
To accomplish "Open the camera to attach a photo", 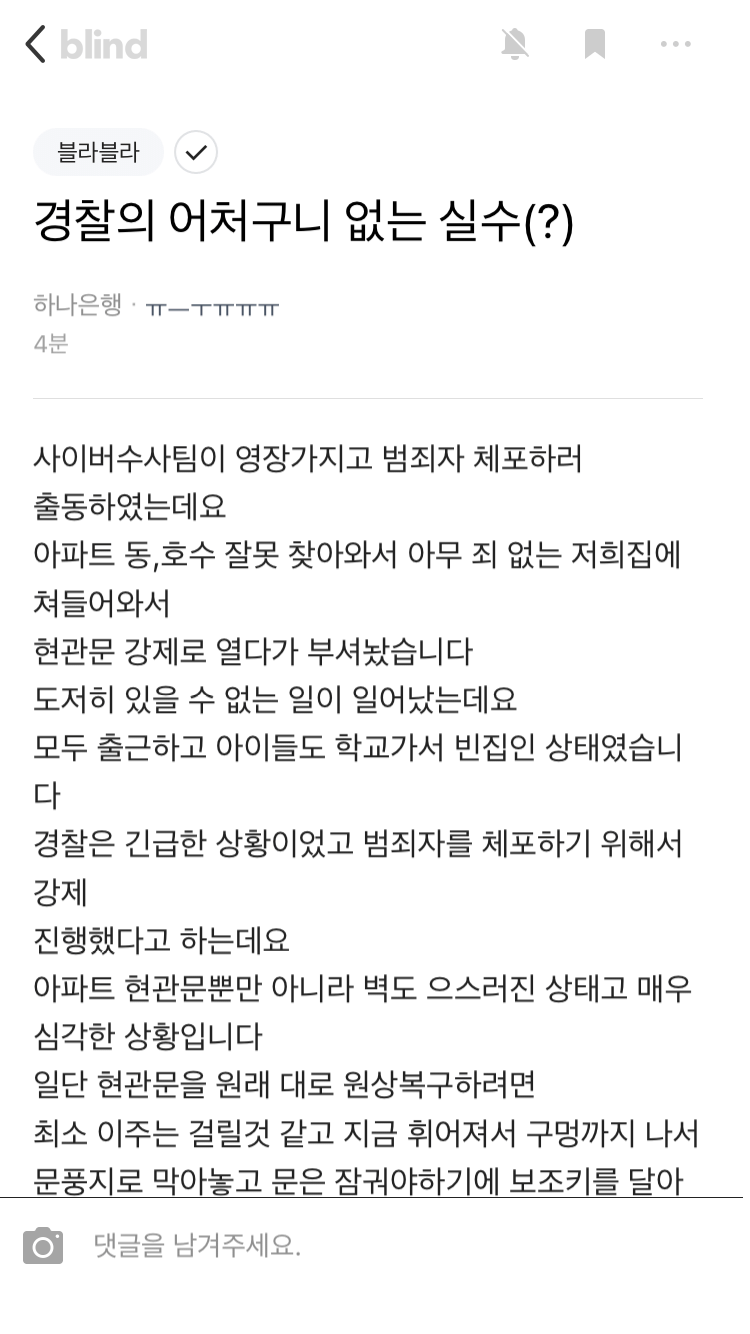I will [43, 1245].
